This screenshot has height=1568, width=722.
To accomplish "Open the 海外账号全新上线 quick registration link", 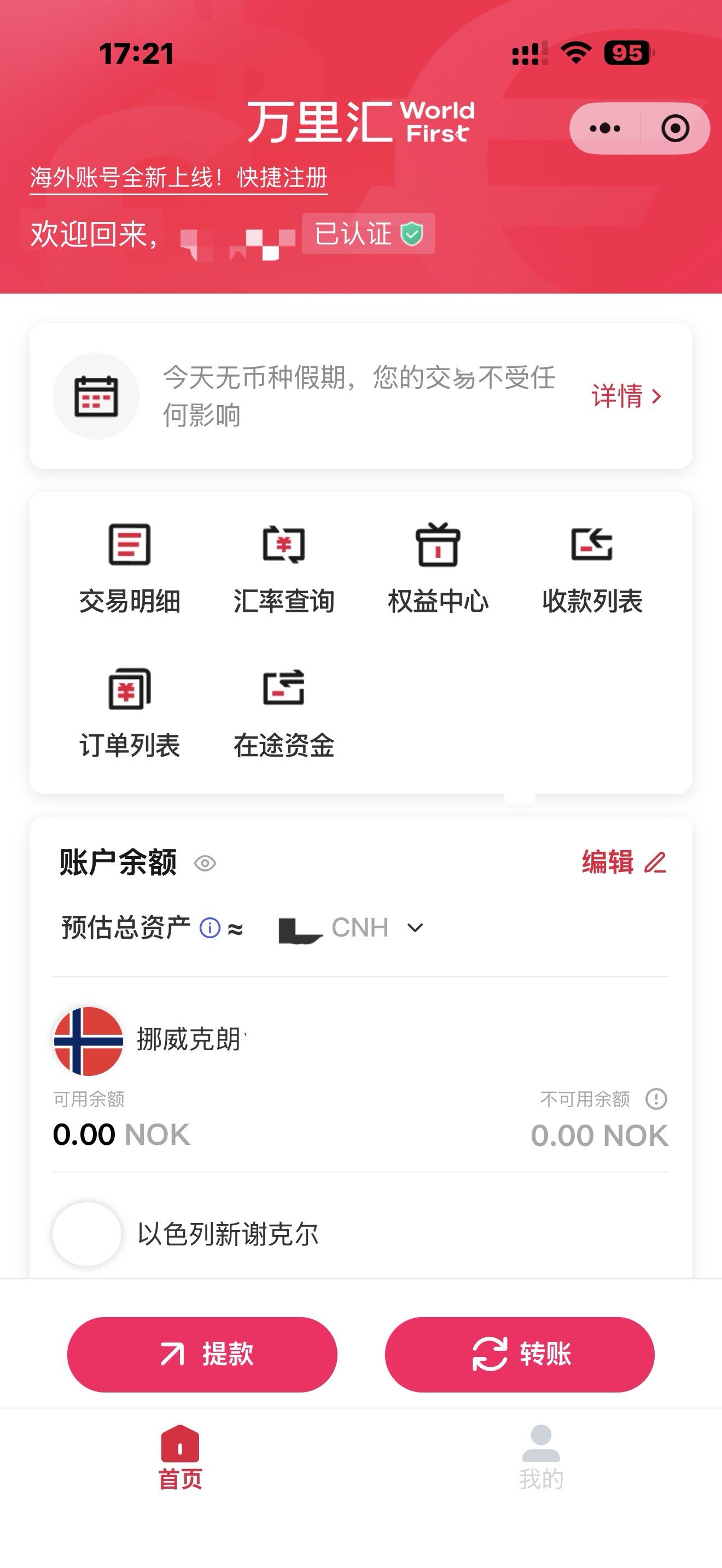I will (x=178, y=178).
